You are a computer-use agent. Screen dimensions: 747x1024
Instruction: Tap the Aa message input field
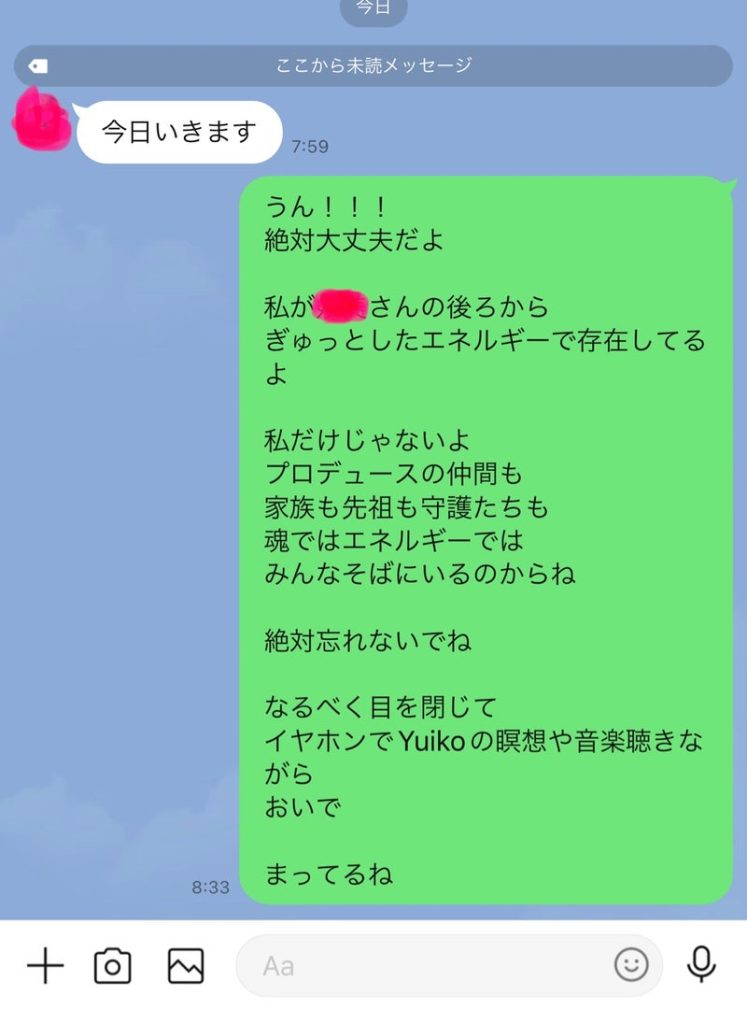coord(420,965)
